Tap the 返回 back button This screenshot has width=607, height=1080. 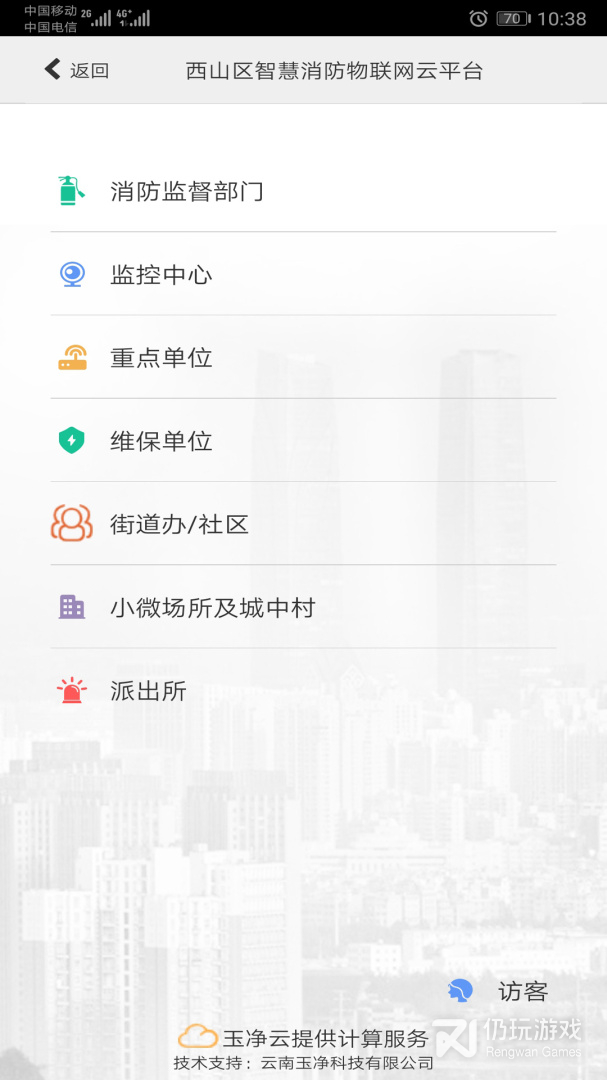coord(76,70)
